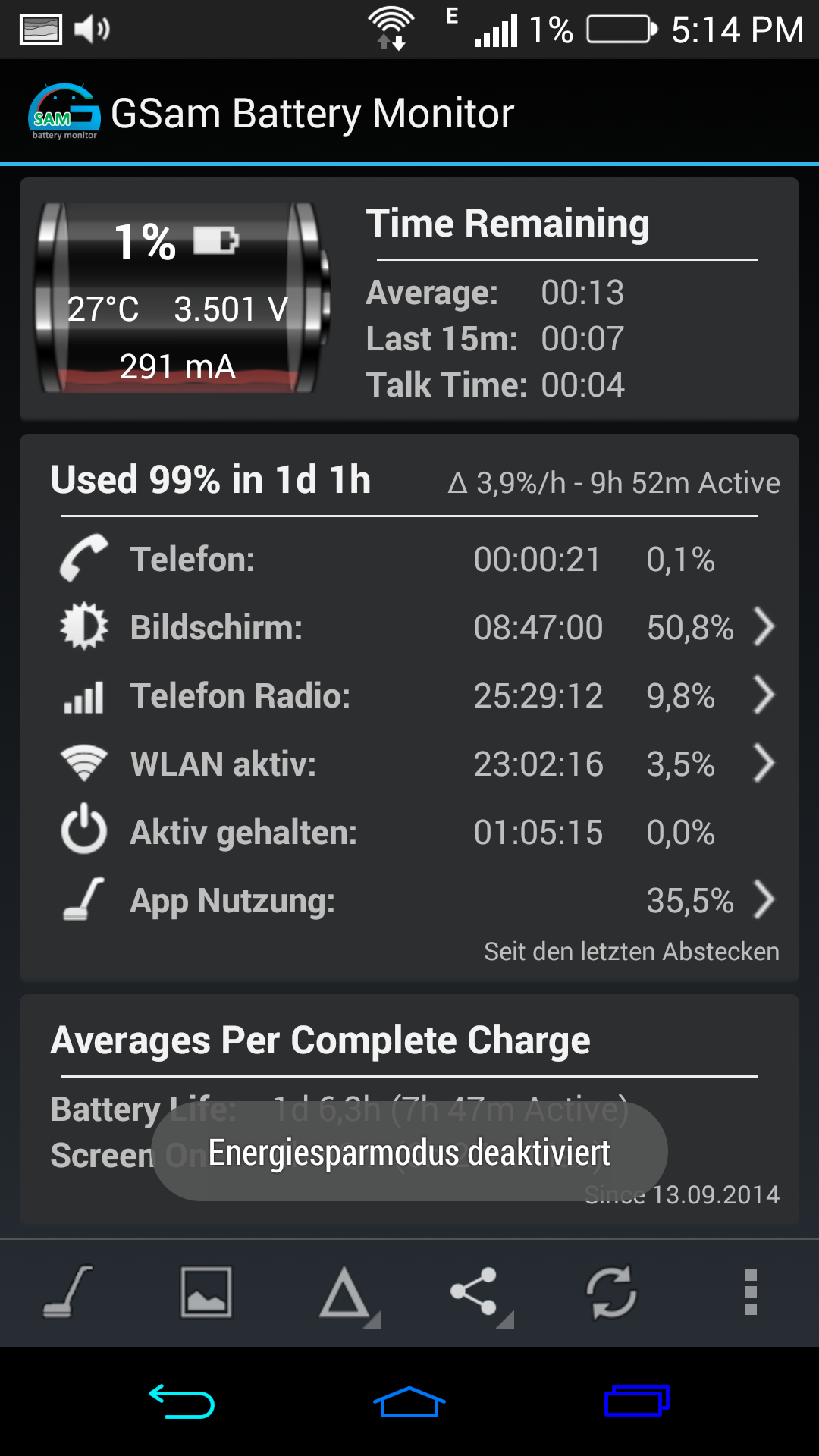Refresh battery statistics

point(611,1292)
